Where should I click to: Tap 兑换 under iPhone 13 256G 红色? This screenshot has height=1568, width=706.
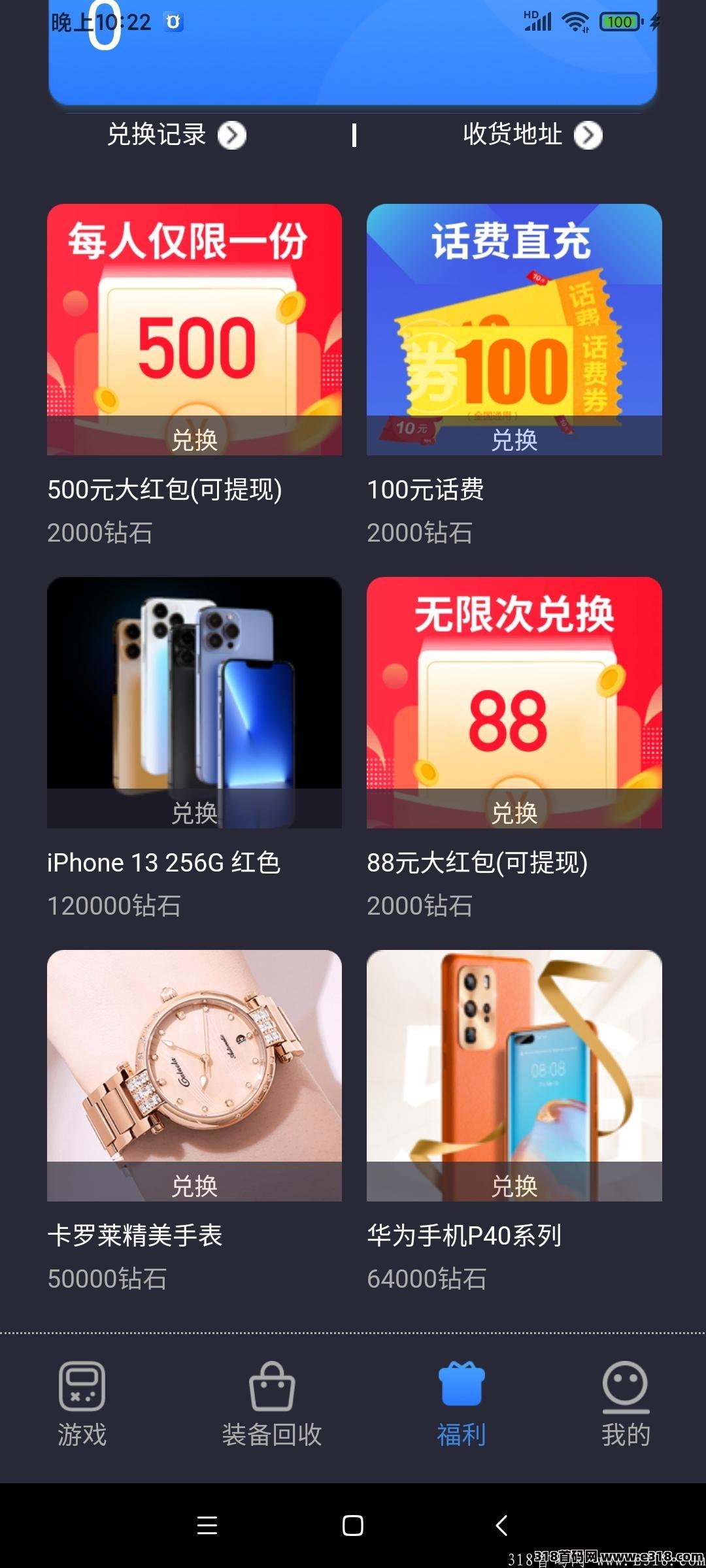[x=193, y=814]
